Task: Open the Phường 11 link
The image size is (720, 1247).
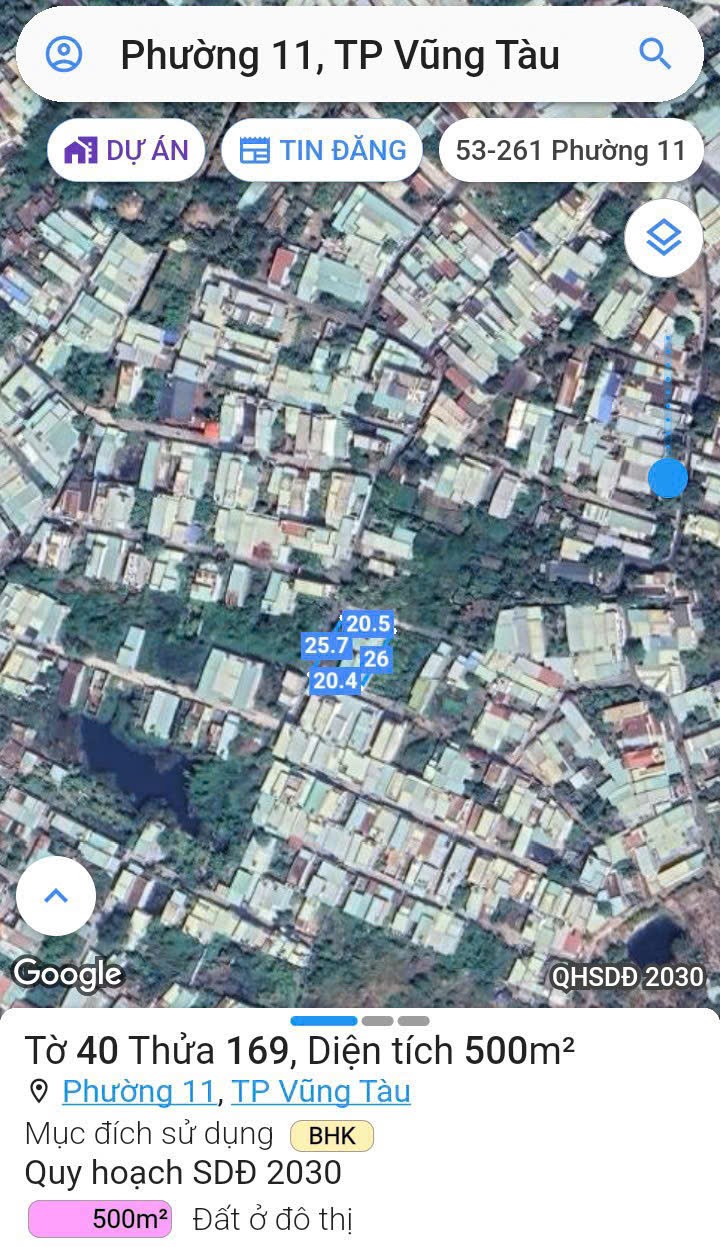Action: tap(138, 1091)
